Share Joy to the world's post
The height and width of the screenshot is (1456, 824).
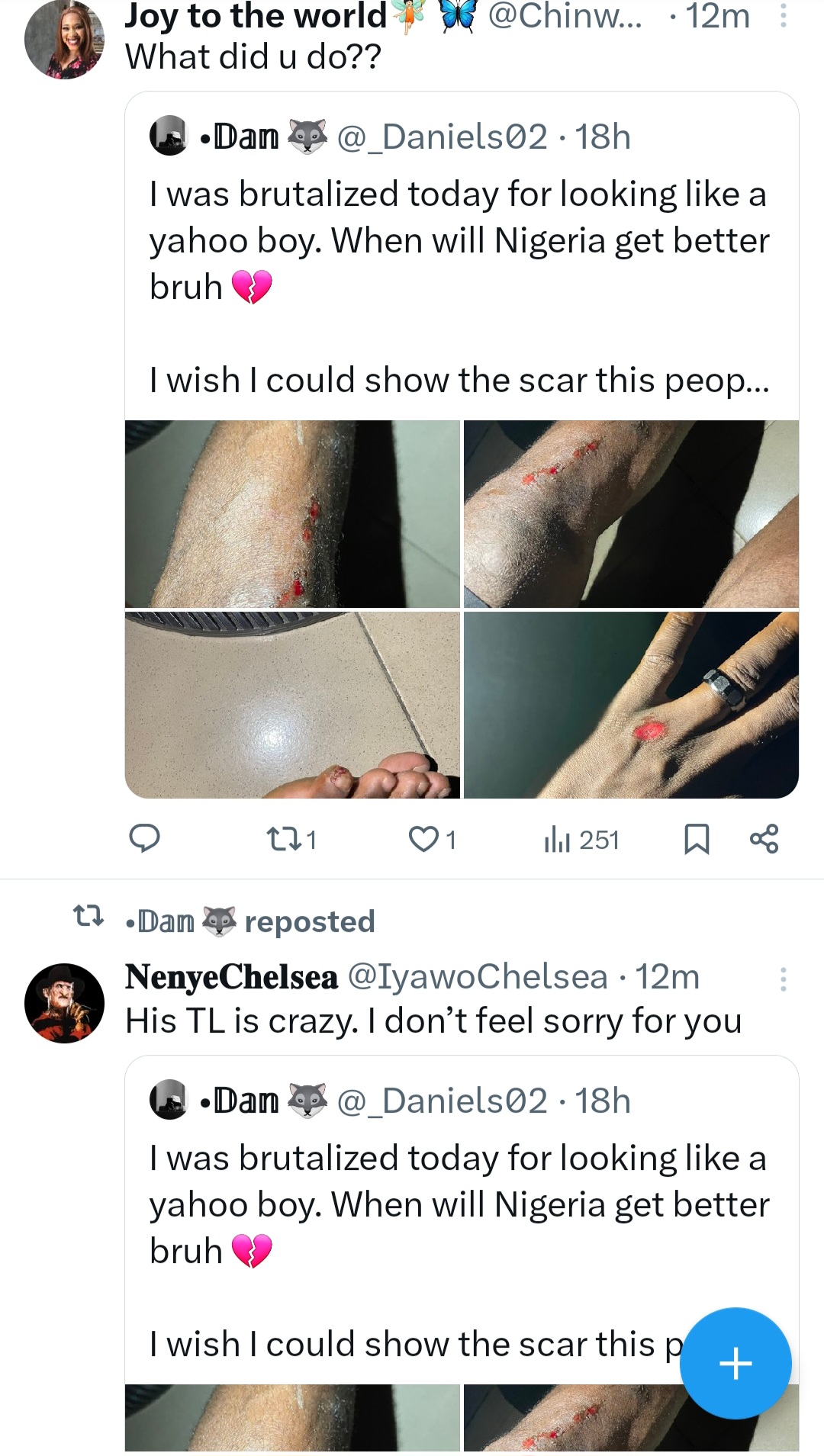(764, 839)
